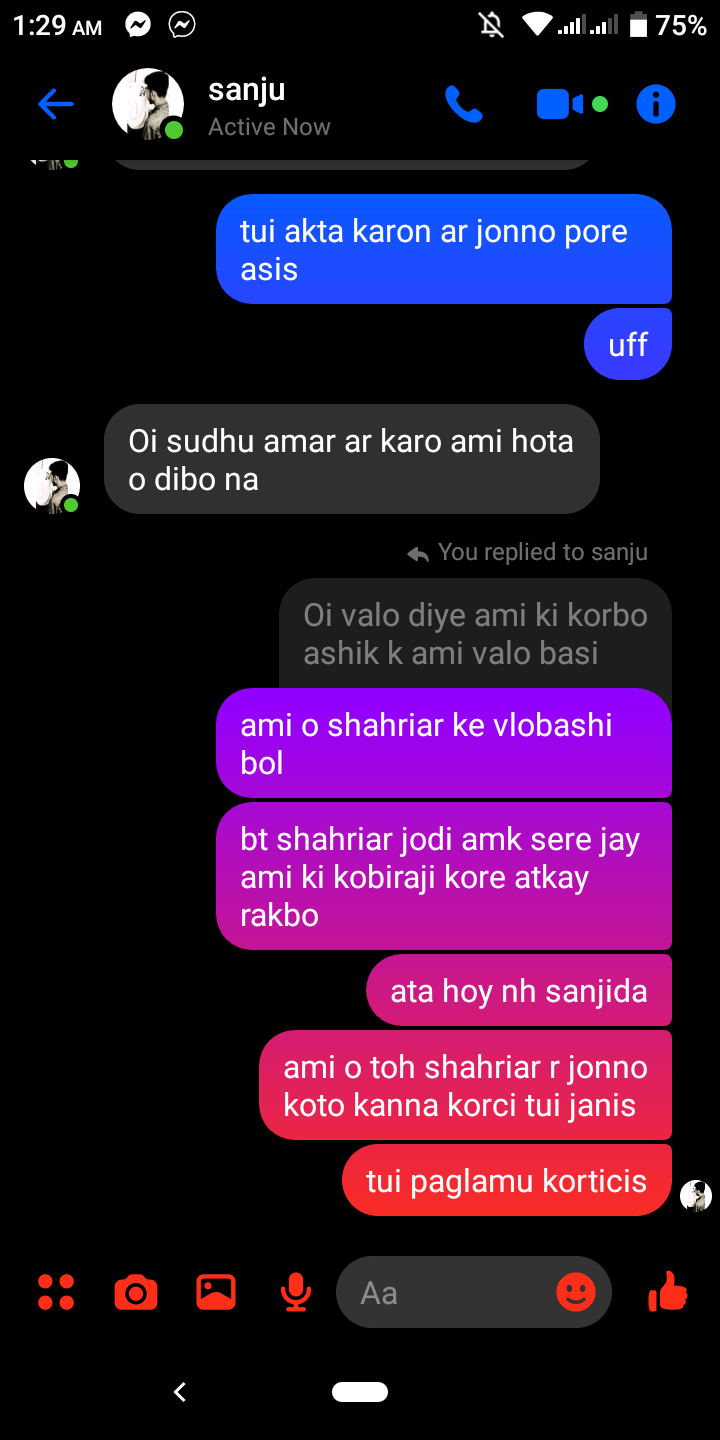
Task: Open the camera to take a photo
Action: [136, 1292]
